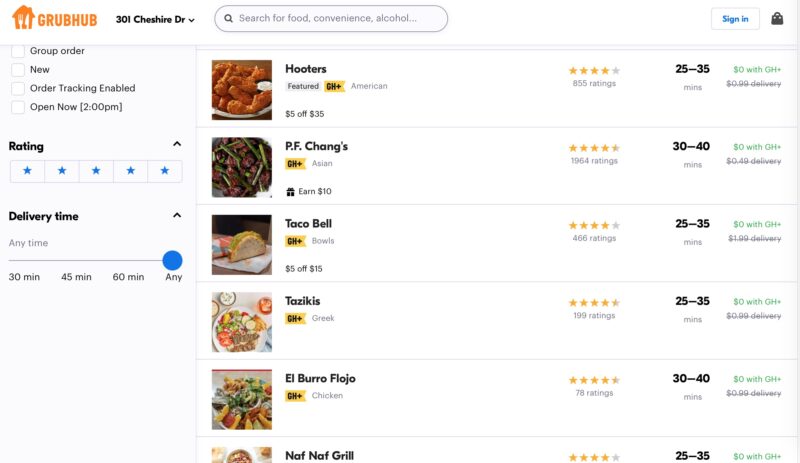Image resolution: width=800 pixels, height=463 pixels.
Task: View P.F. Chang's restaurant page
Action: (x=316, y=146)
